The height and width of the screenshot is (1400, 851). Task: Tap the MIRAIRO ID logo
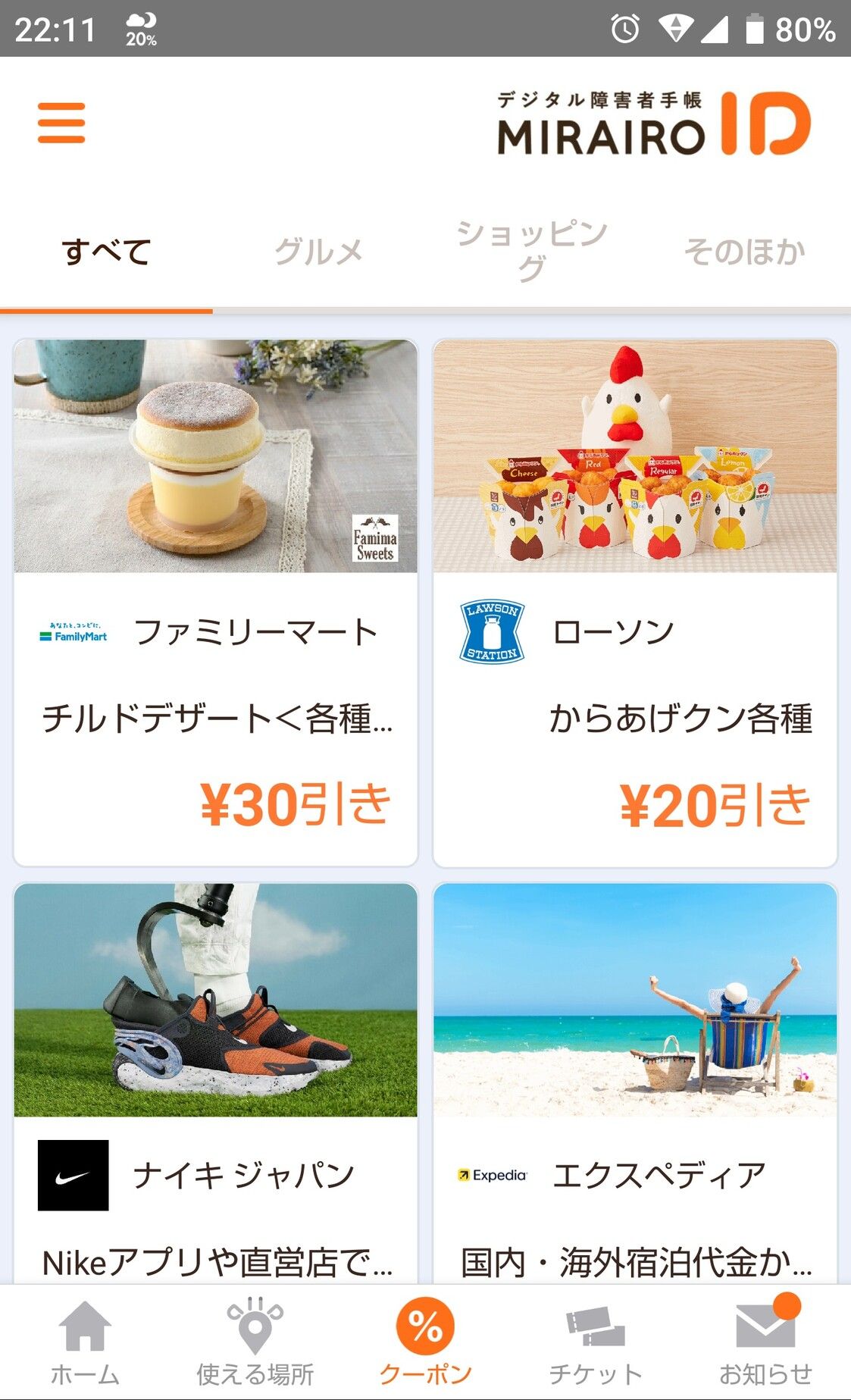[652, 125]
